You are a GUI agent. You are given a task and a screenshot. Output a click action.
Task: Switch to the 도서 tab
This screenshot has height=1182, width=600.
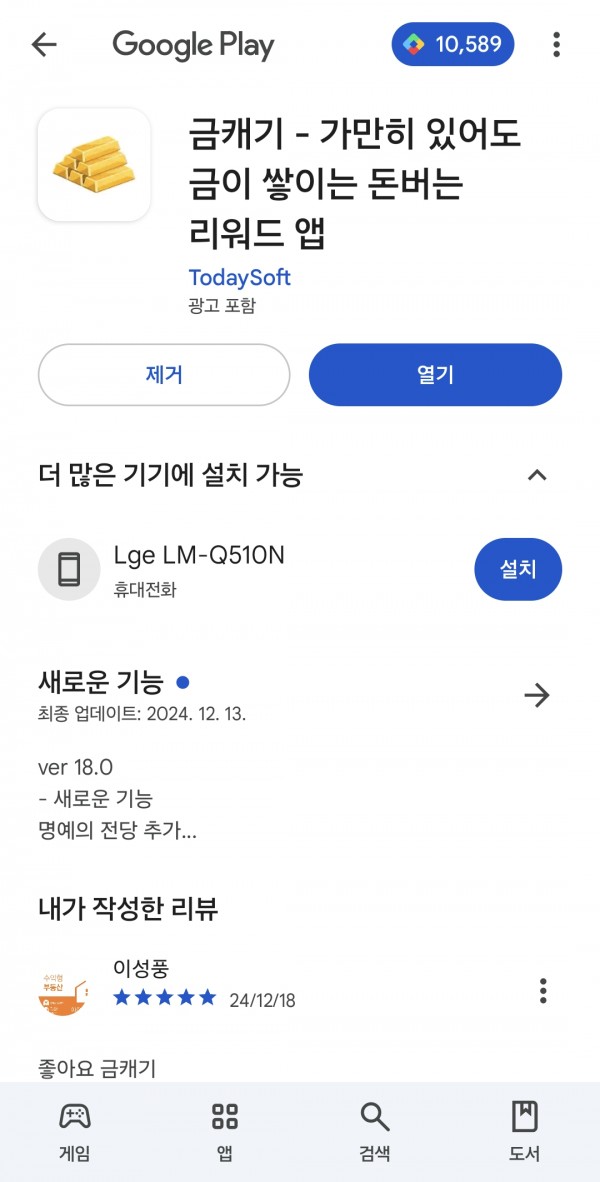click(525, 1131)
